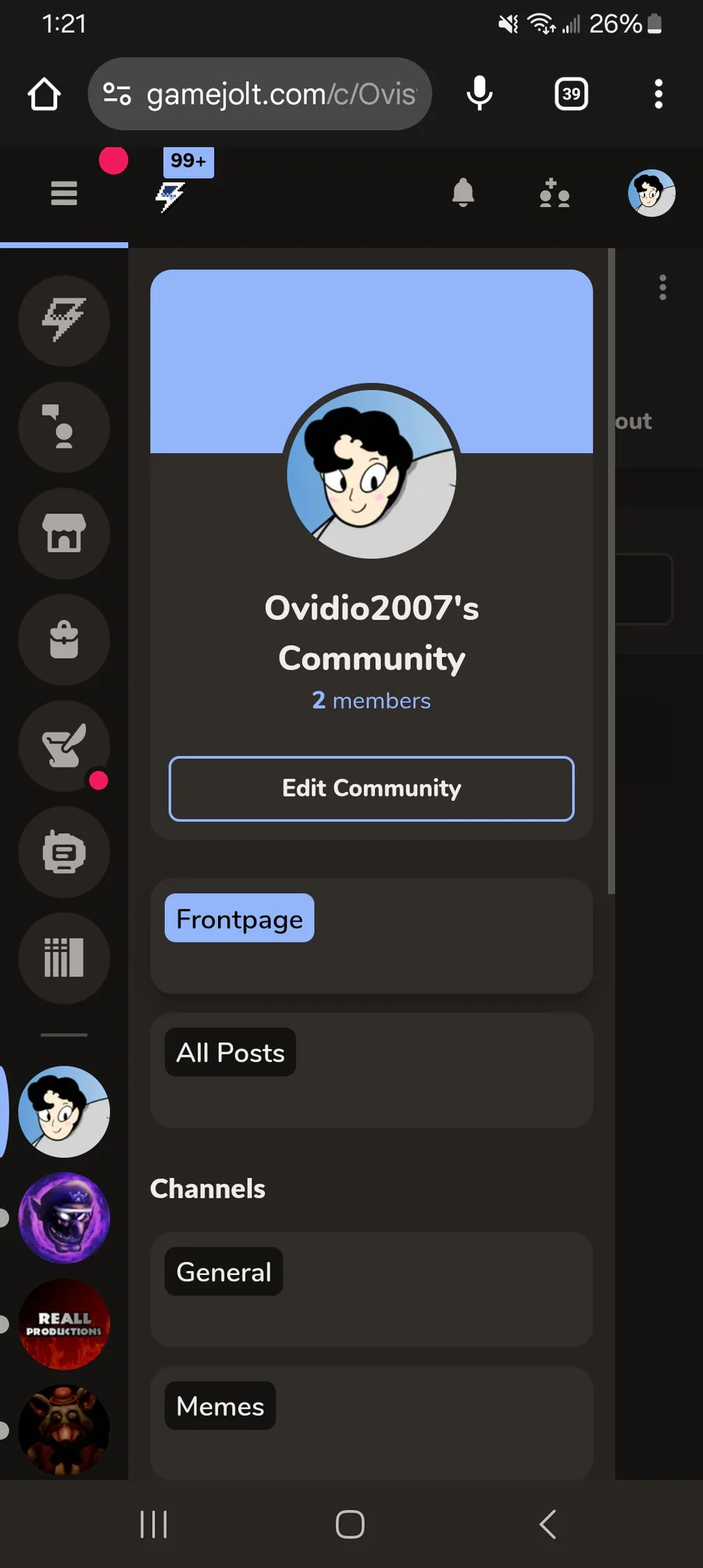Open the Reall Productions community
Viewport: 703px width, 1568px height.
pos(64,1324)
